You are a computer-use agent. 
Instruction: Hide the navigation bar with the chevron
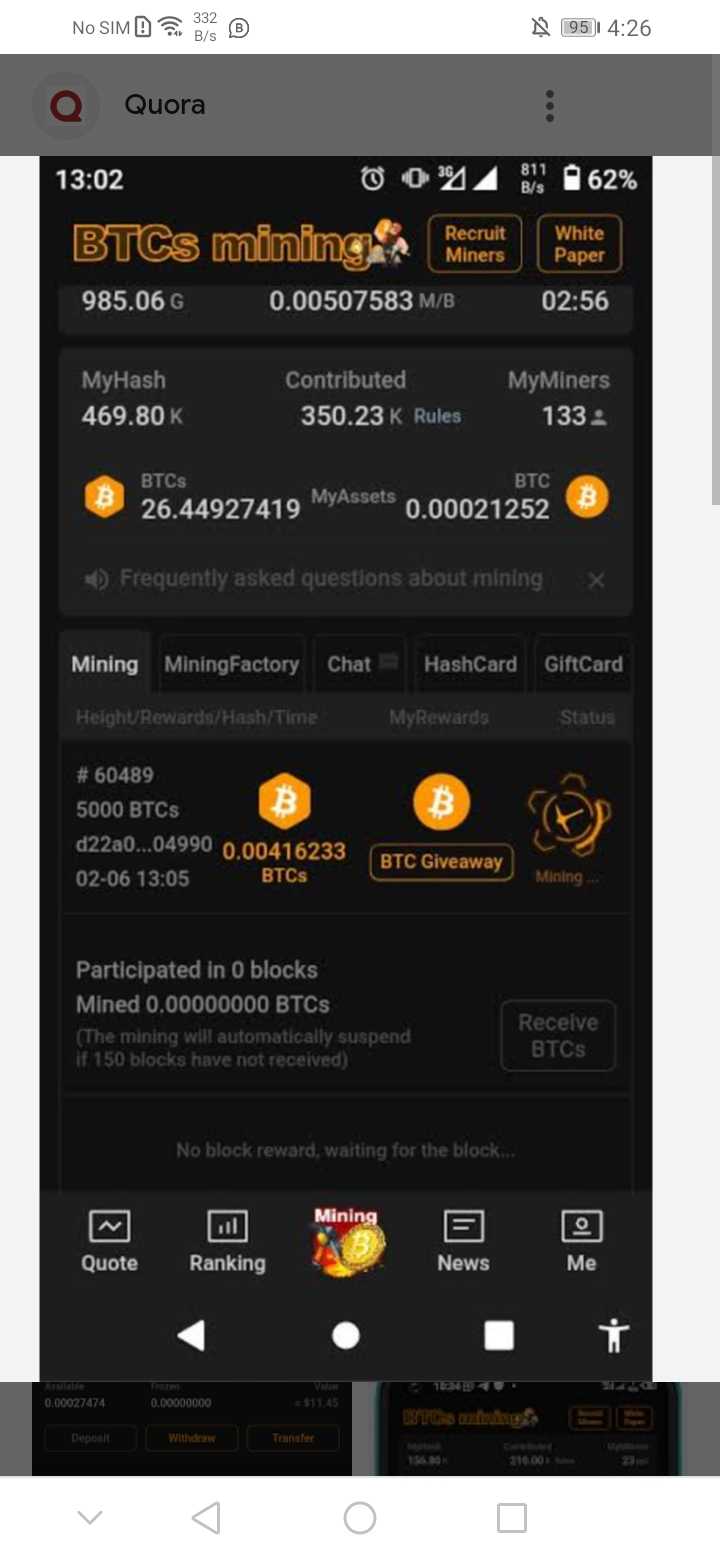click(x=90, y=1518)
